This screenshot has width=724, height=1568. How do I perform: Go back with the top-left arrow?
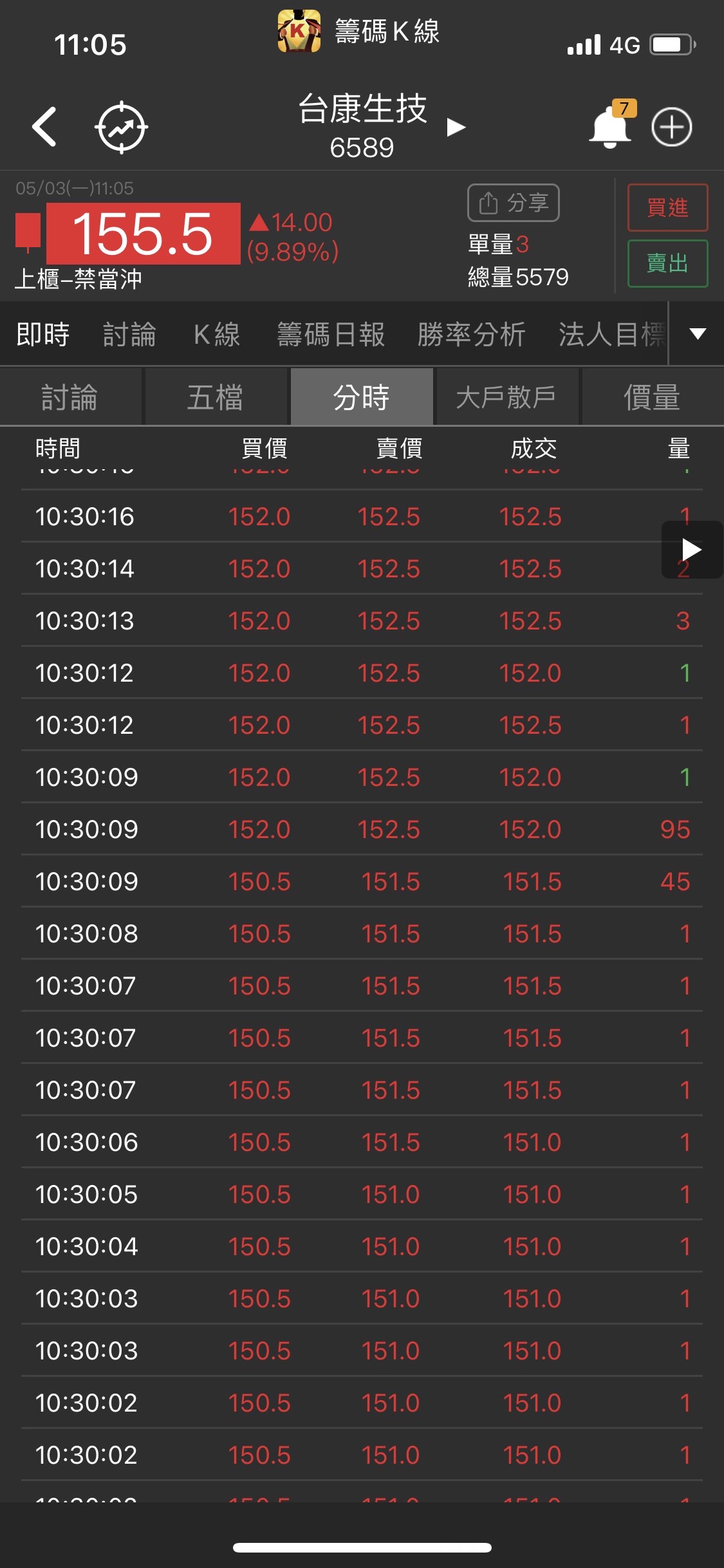pyautogui.click(x=45, y=126)
